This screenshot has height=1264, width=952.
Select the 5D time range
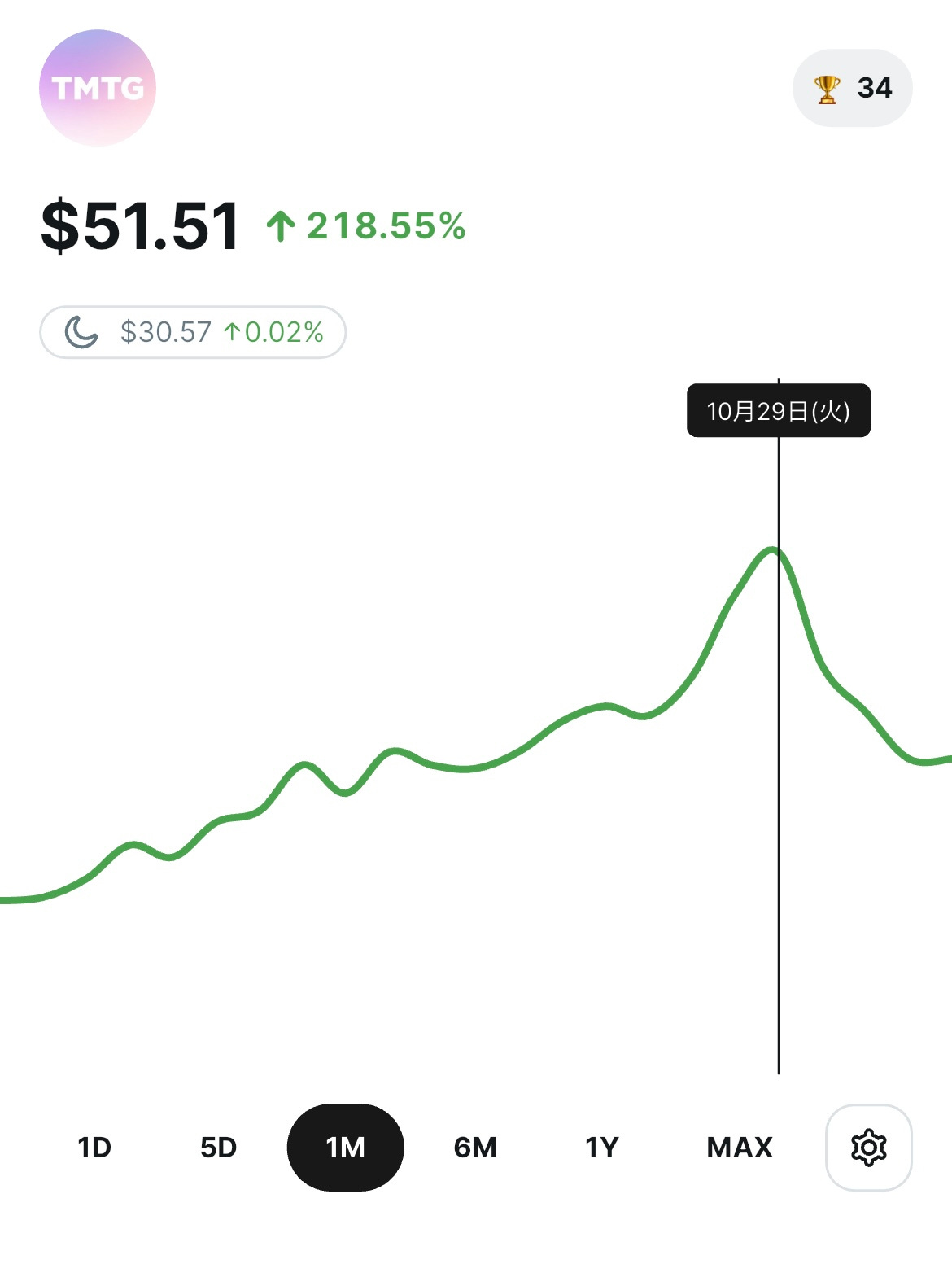point(218,1148)
